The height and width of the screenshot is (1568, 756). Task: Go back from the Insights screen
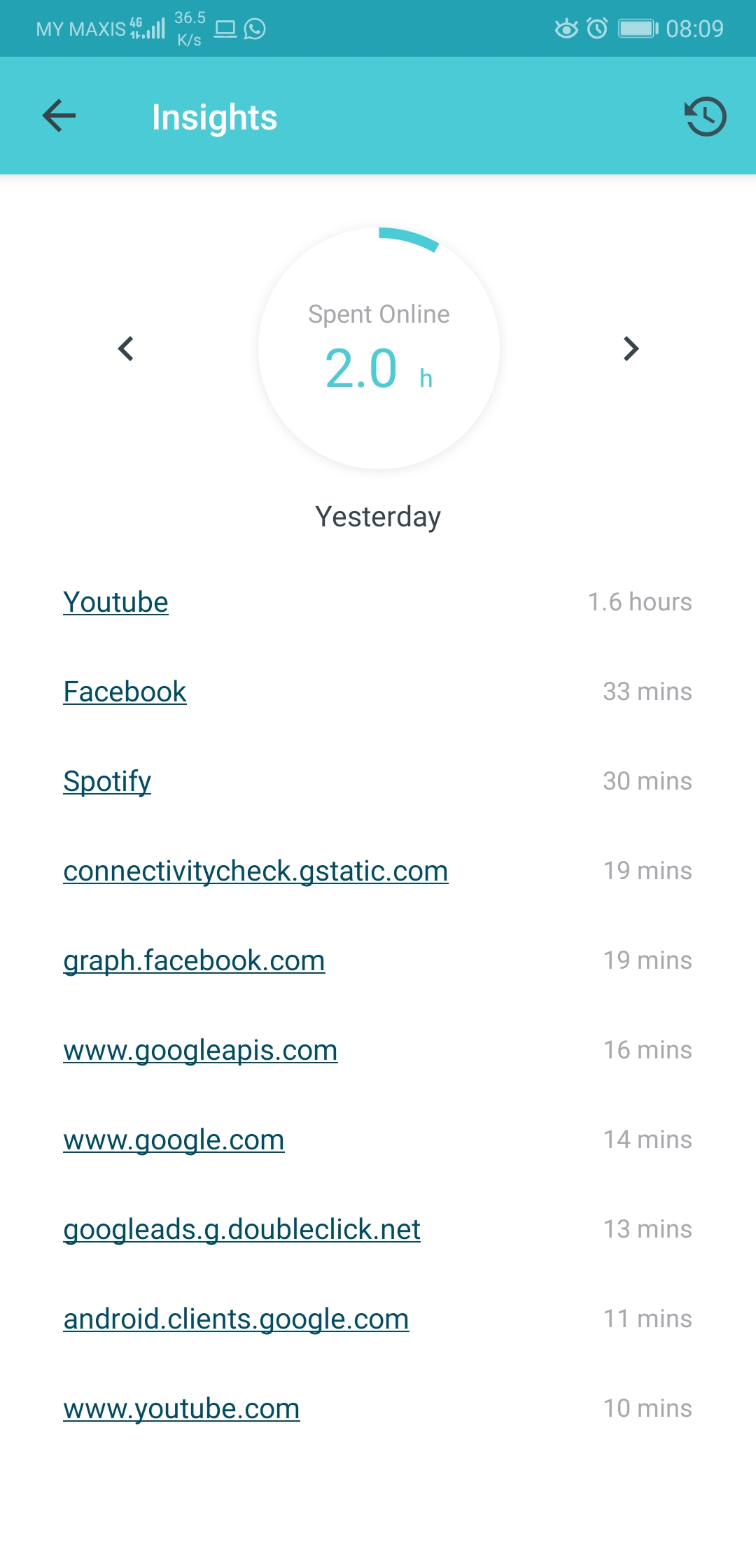[x=59, y=116]
